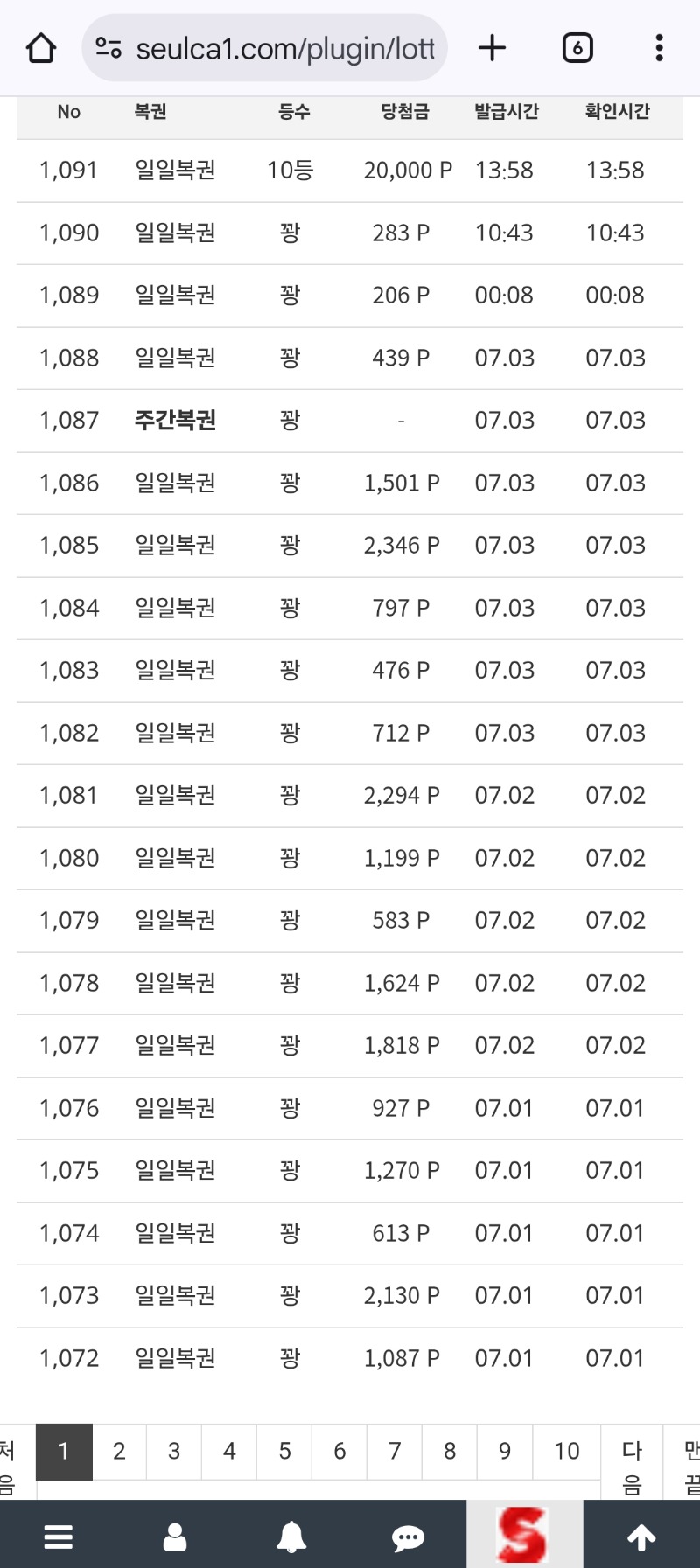Jump to top with the up arrow

(641, 1537)
